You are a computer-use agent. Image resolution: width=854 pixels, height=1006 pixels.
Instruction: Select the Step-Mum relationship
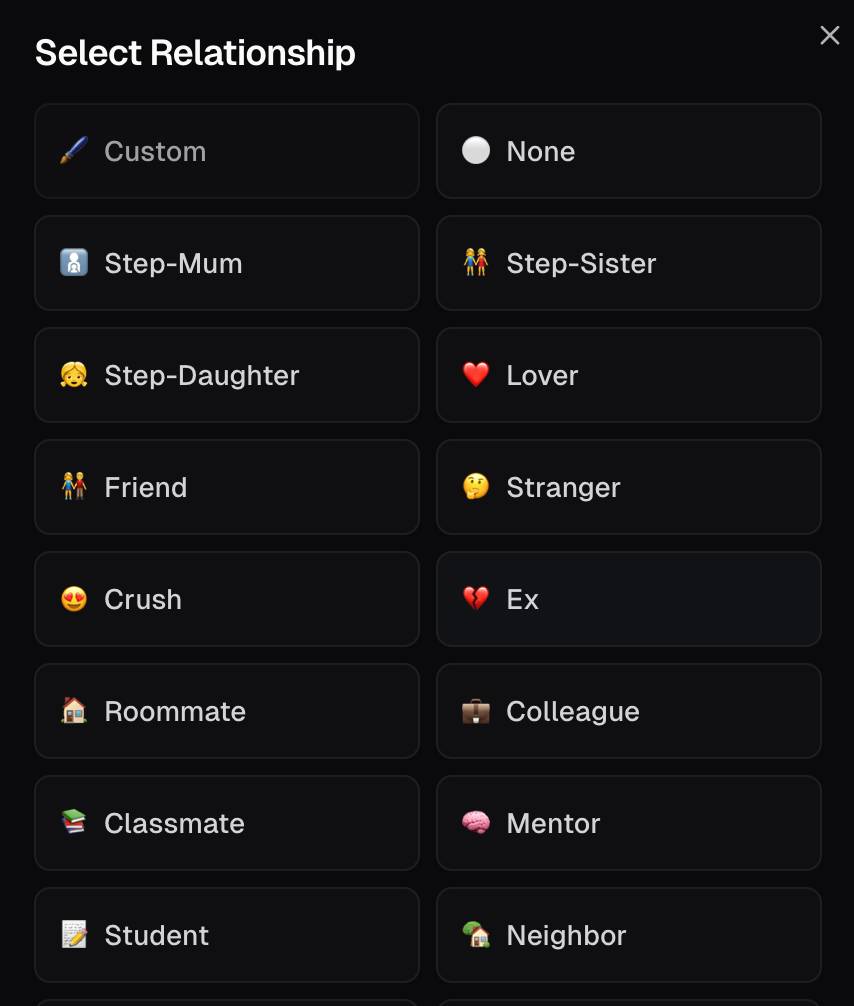click(227, 263)
